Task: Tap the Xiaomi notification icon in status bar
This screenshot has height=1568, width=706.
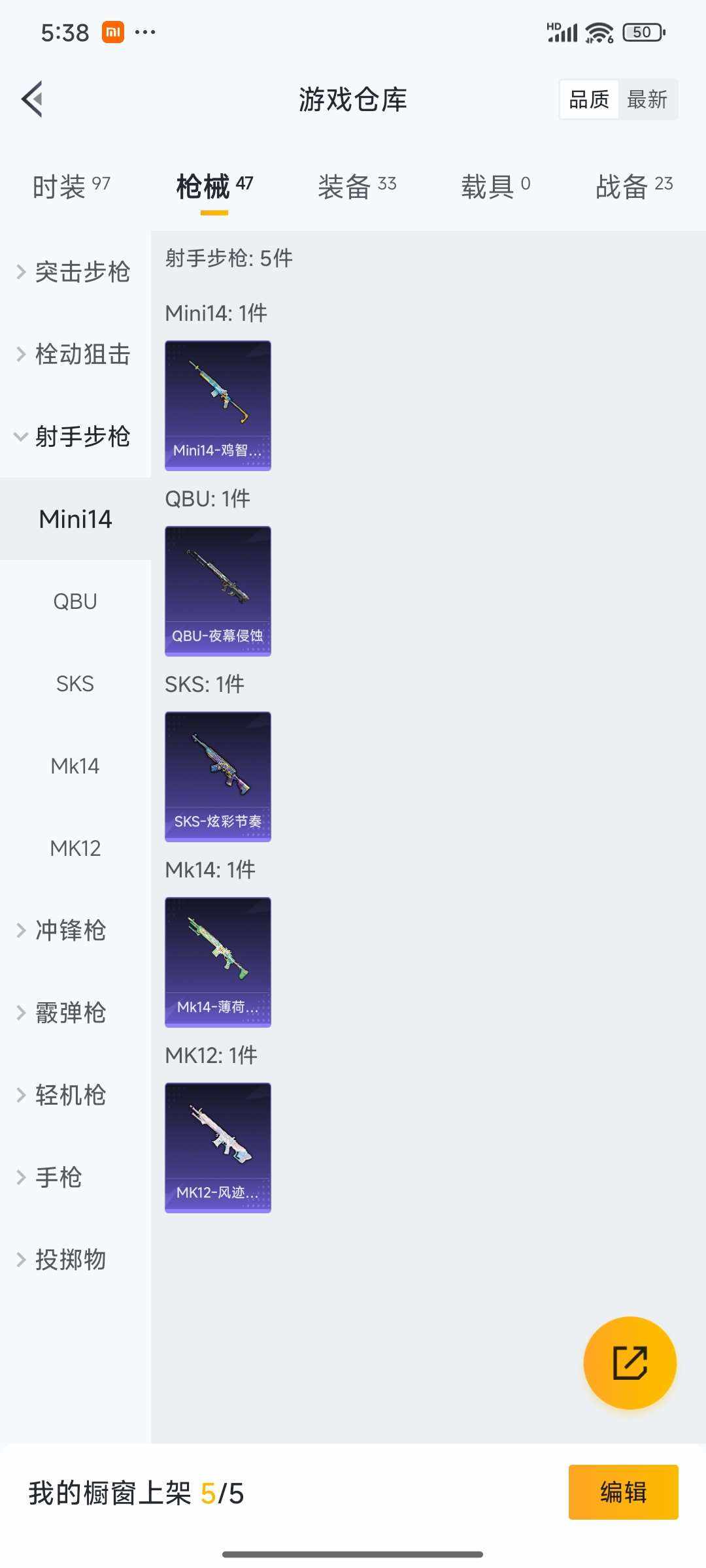Action: 111,33
